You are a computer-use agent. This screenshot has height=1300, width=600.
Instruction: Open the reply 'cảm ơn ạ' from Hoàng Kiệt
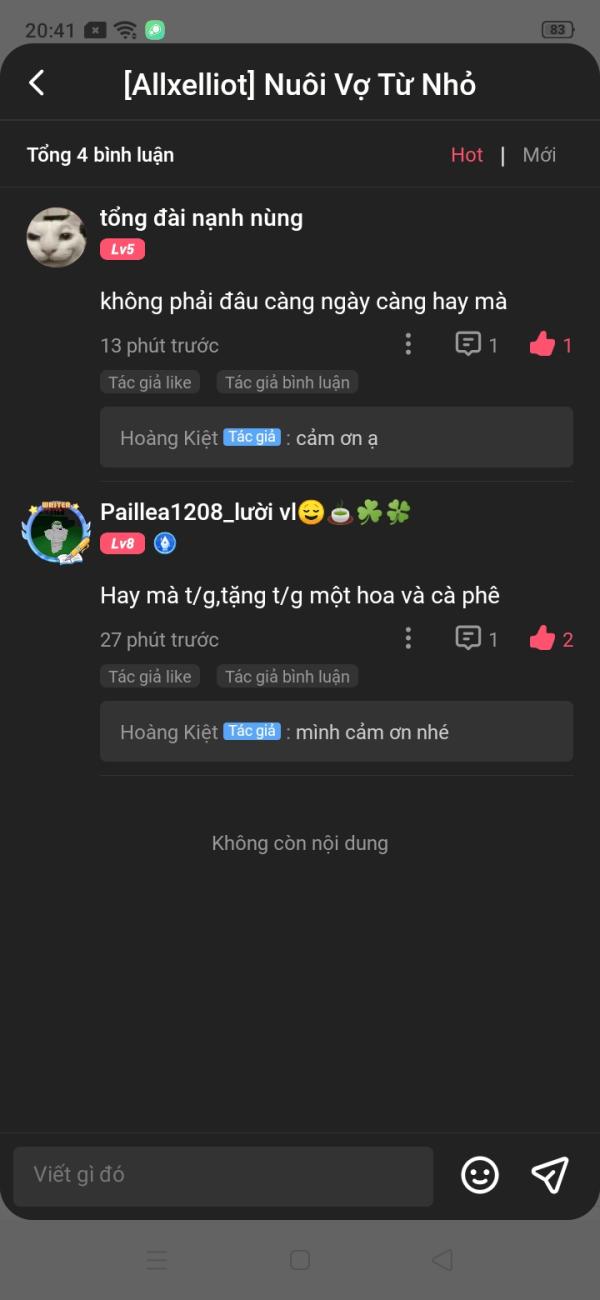[x=336, y=438]
